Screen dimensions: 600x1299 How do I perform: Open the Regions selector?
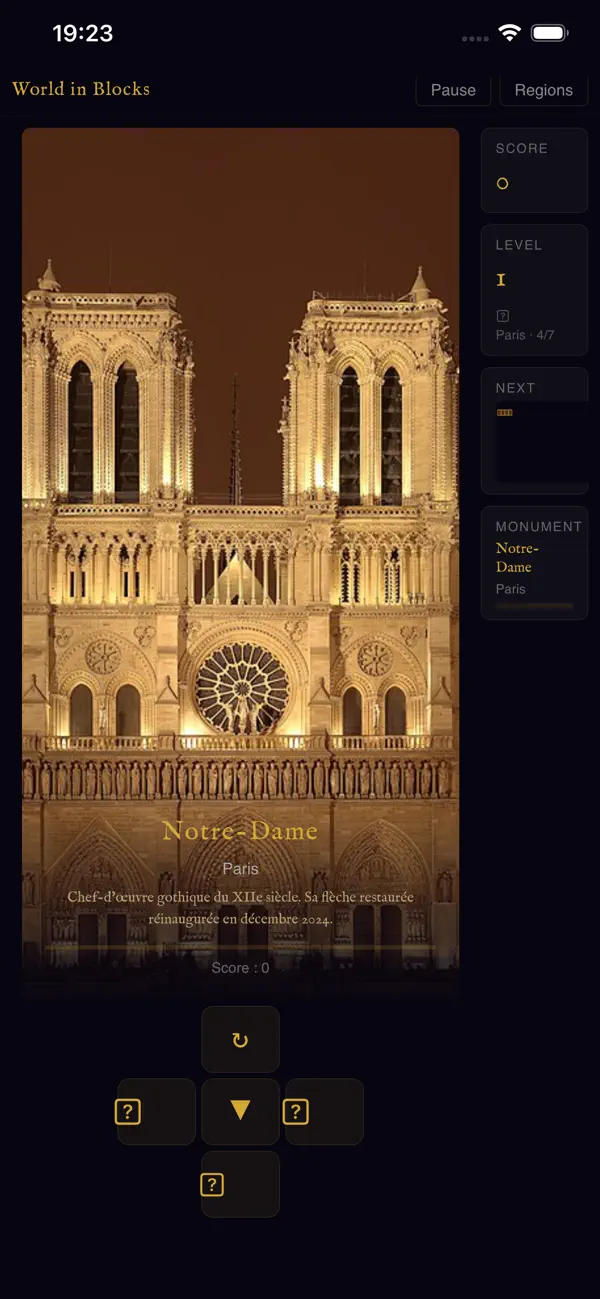coord(543,90)
